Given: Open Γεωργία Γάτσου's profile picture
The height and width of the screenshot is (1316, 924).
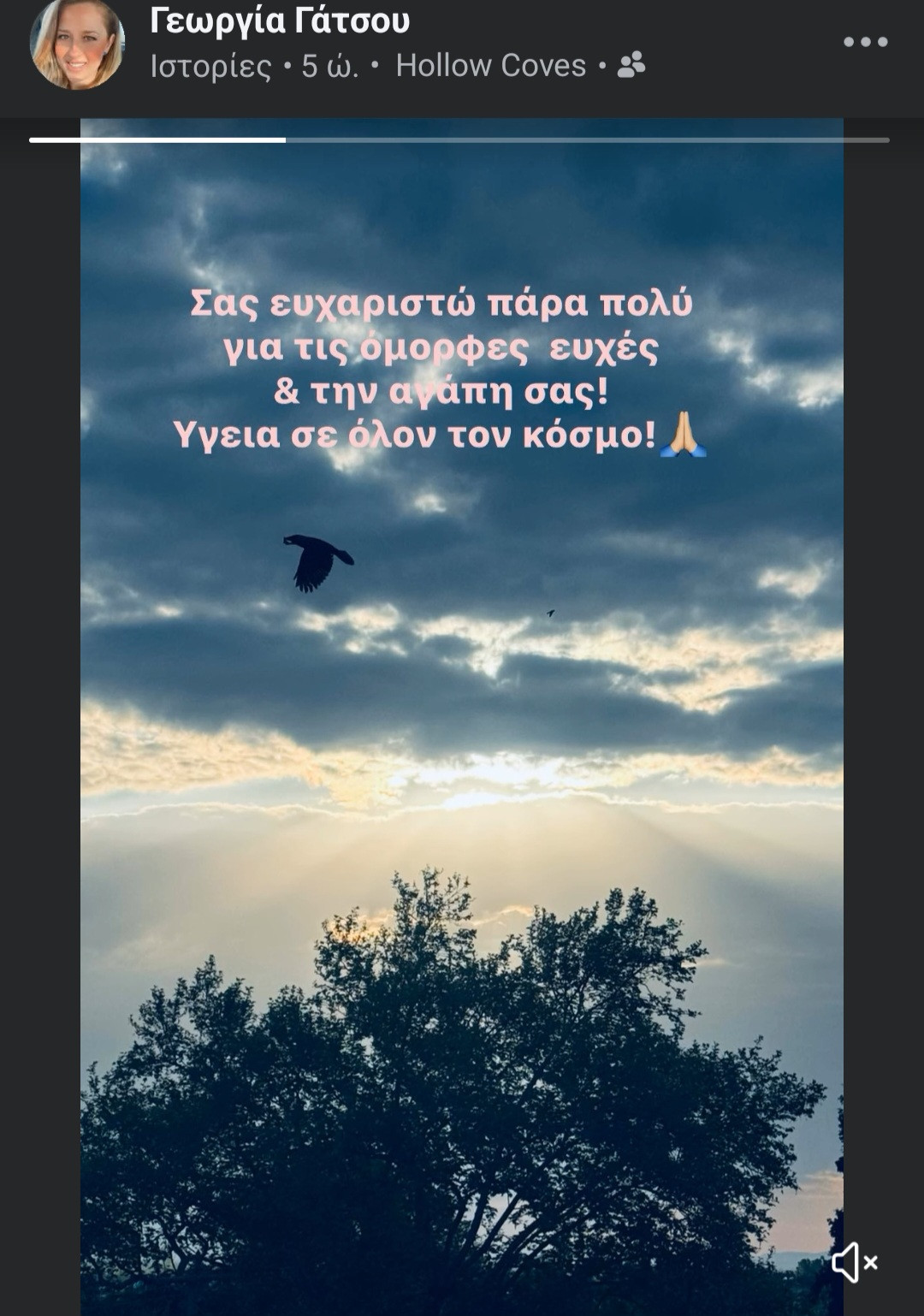Looking at the screenshot, I should pos(77,44).
